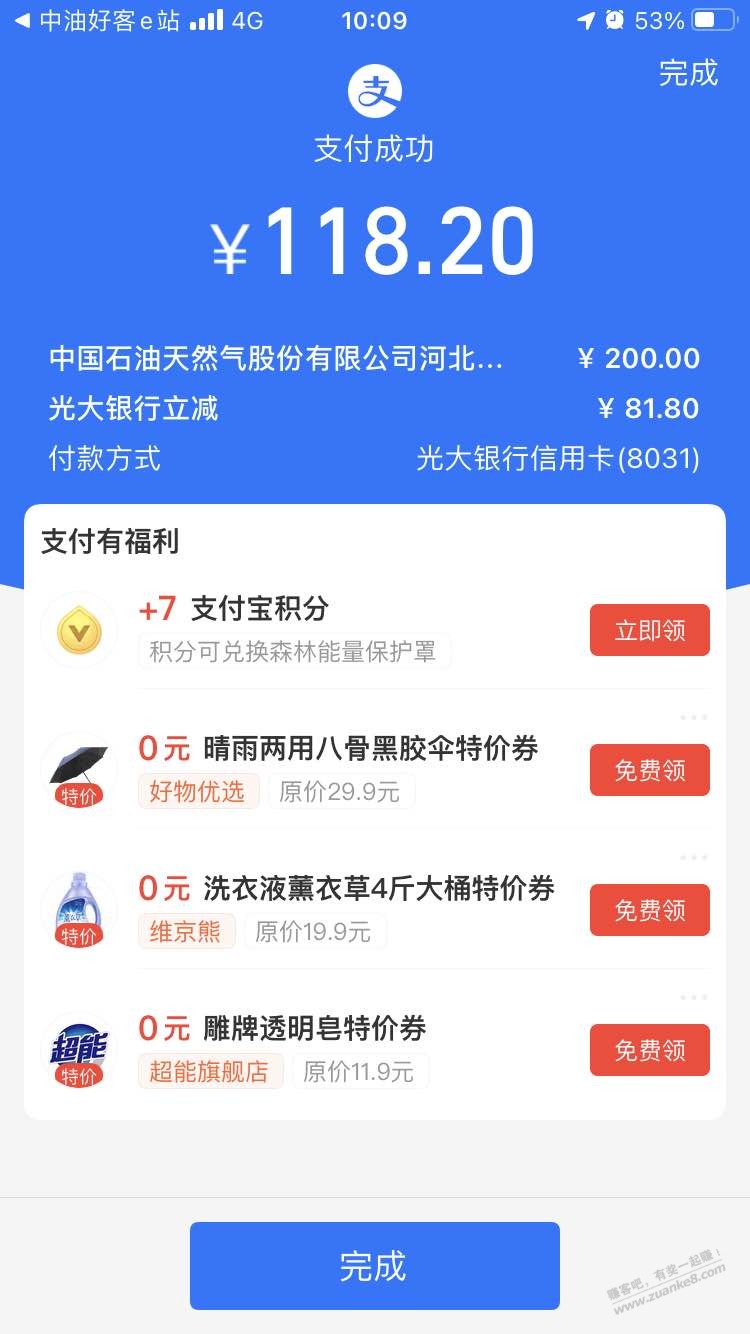Image resolution: width=750 pixels, height=1334 pixels.
Task: Tap 免费领 for the umbrella coupon
Action: [x=649, y=770]
